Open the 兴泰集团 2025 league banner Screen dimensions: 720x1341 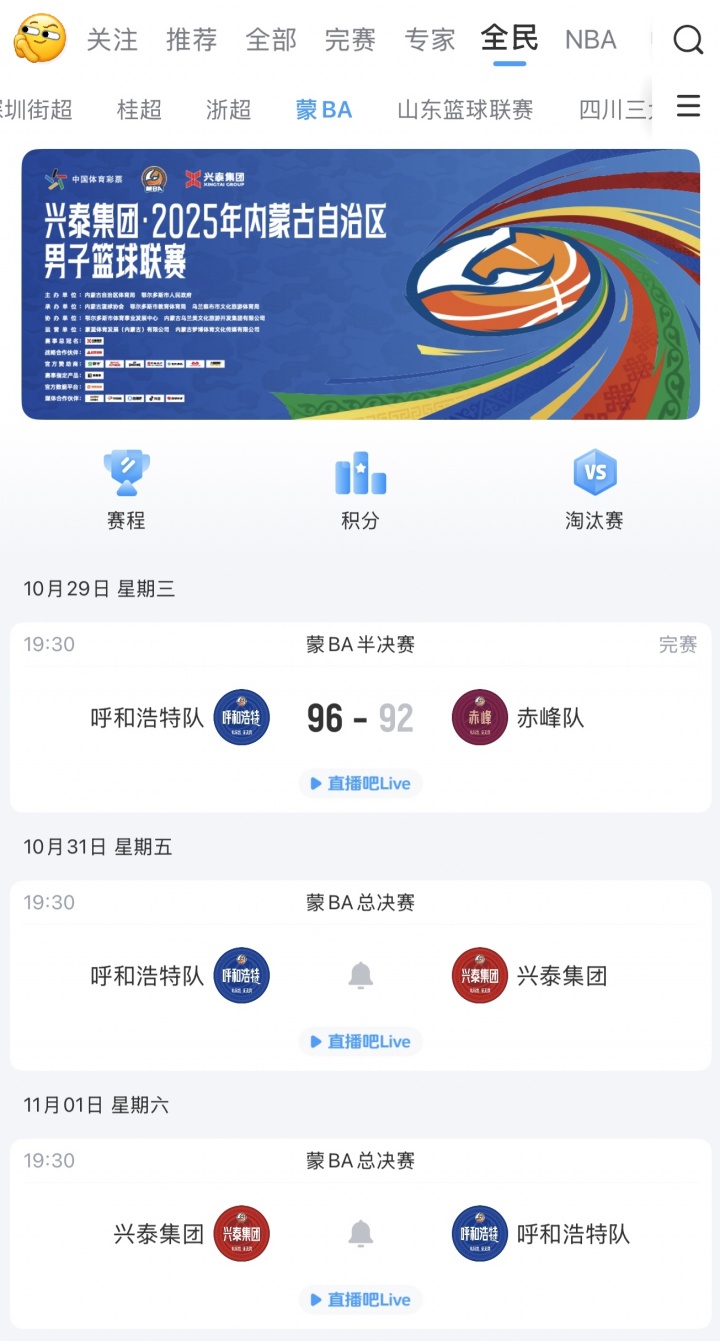click(360, 284)
